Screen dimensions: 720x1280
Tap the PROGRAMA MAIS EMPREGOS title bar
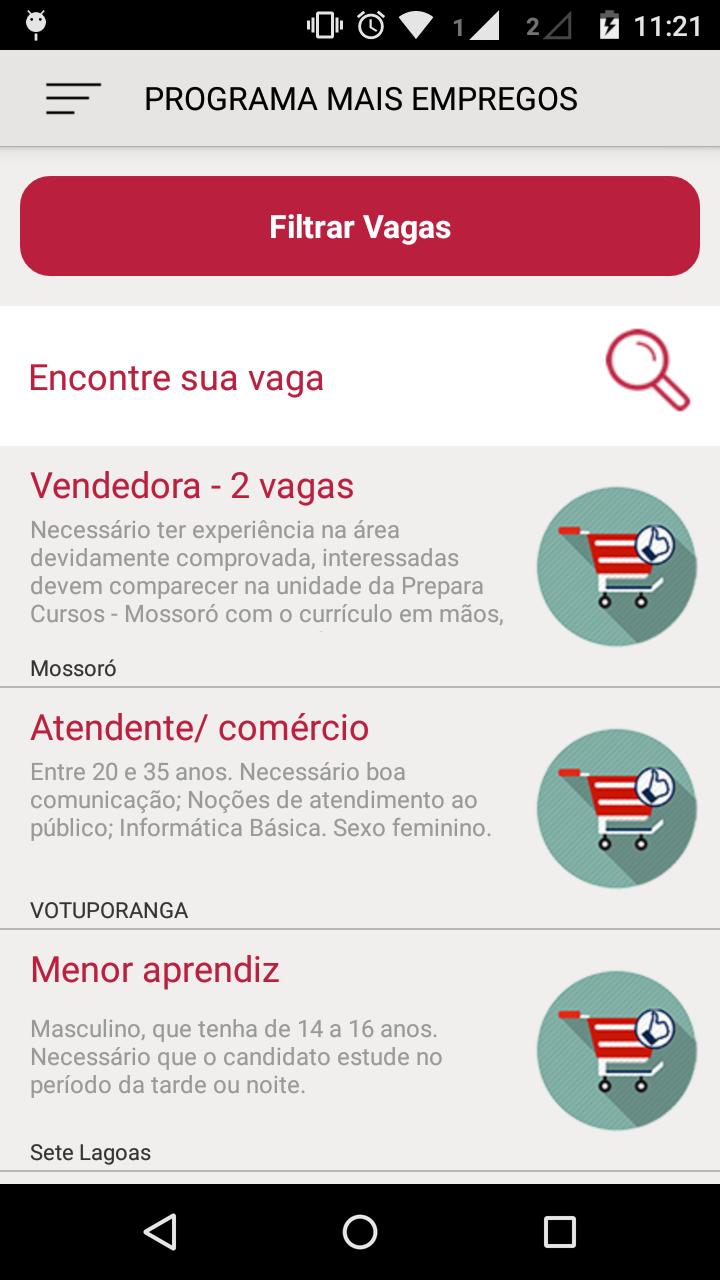point(361,98)
